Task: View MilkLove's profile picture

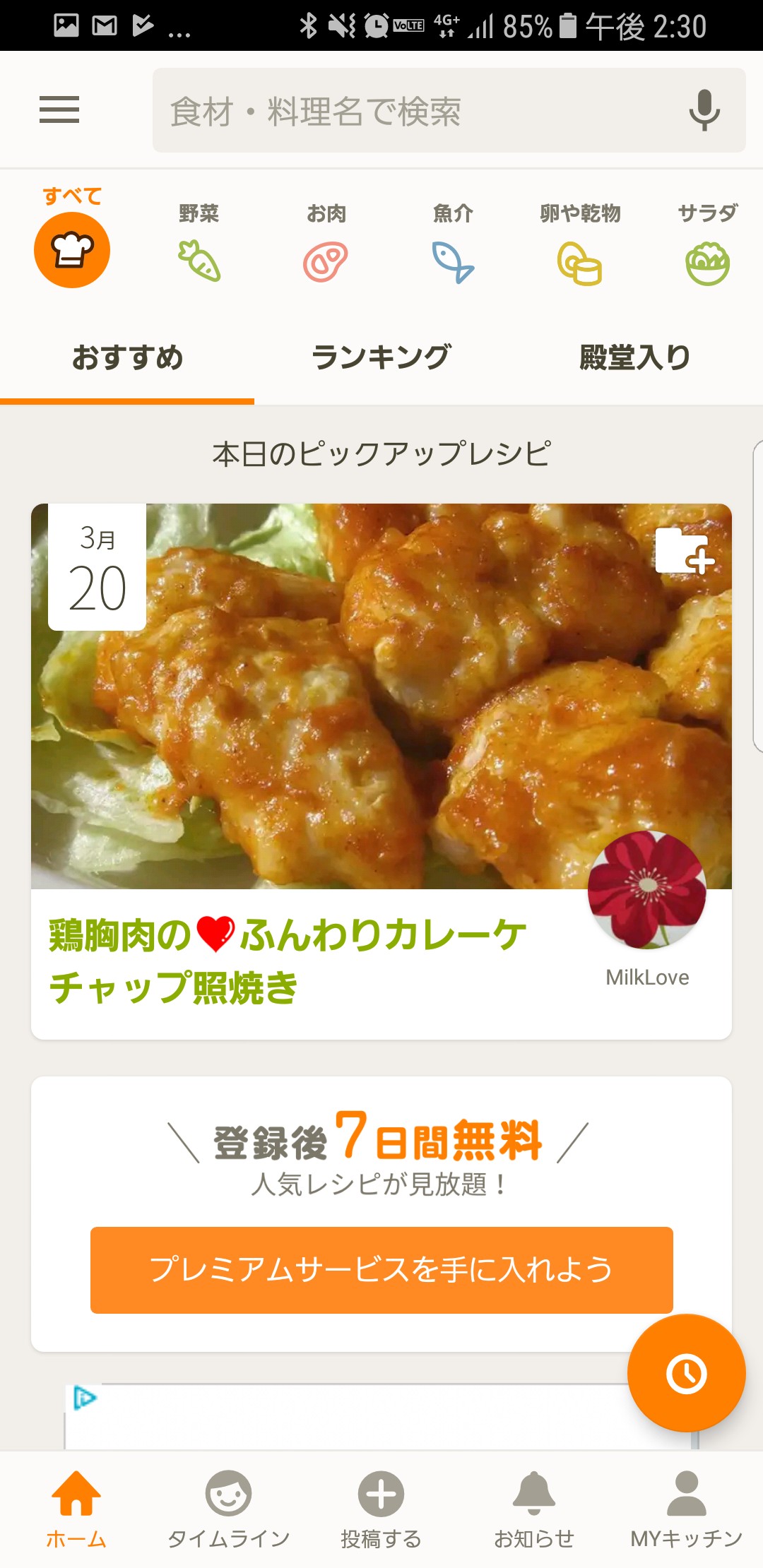Action: click(x=646, y=889)
